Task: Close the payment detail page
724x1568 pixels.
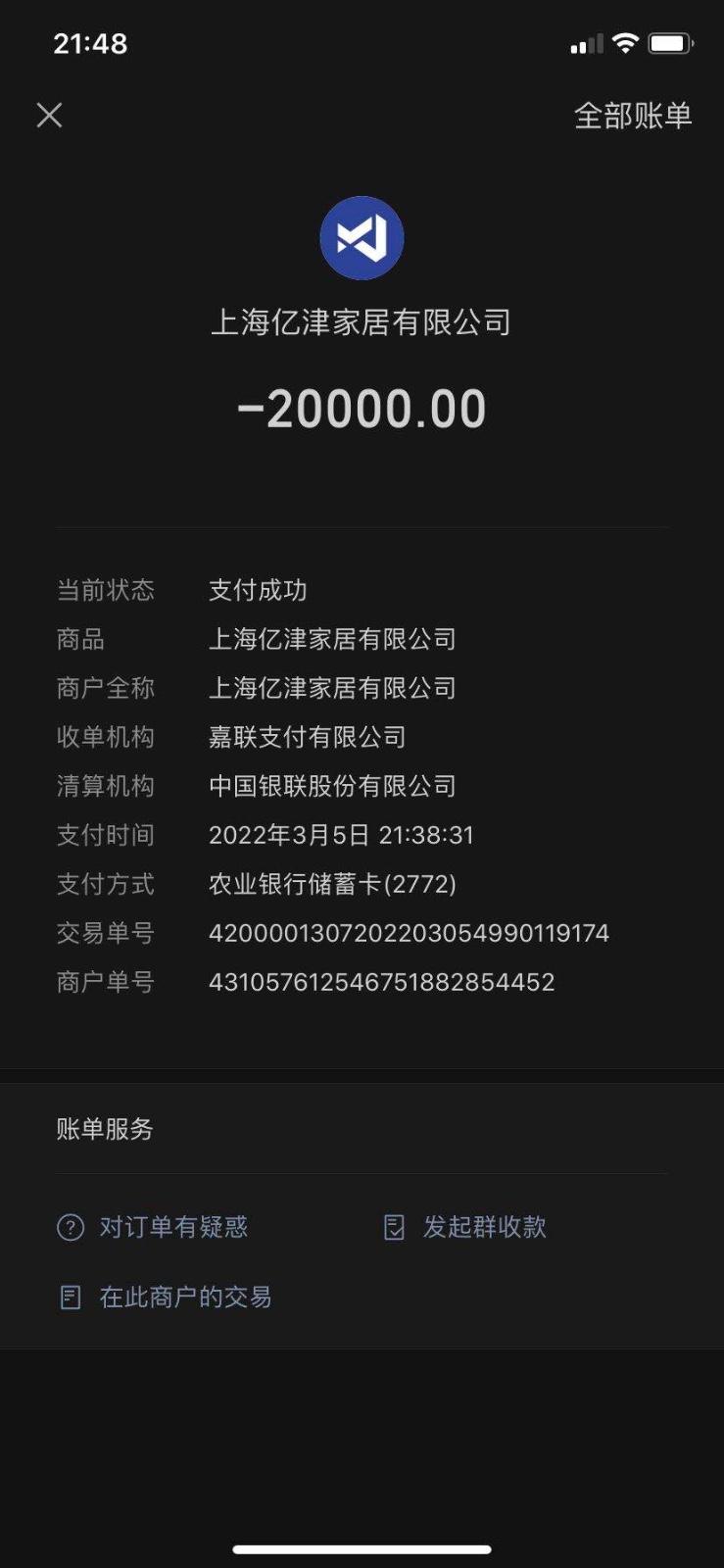Action: point(49,116)
